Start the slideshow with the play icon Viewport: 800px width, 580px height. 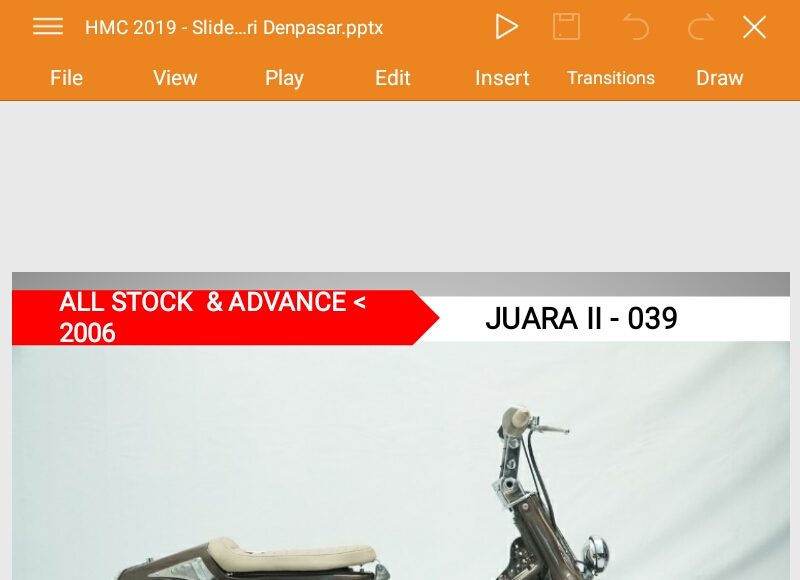507,27
